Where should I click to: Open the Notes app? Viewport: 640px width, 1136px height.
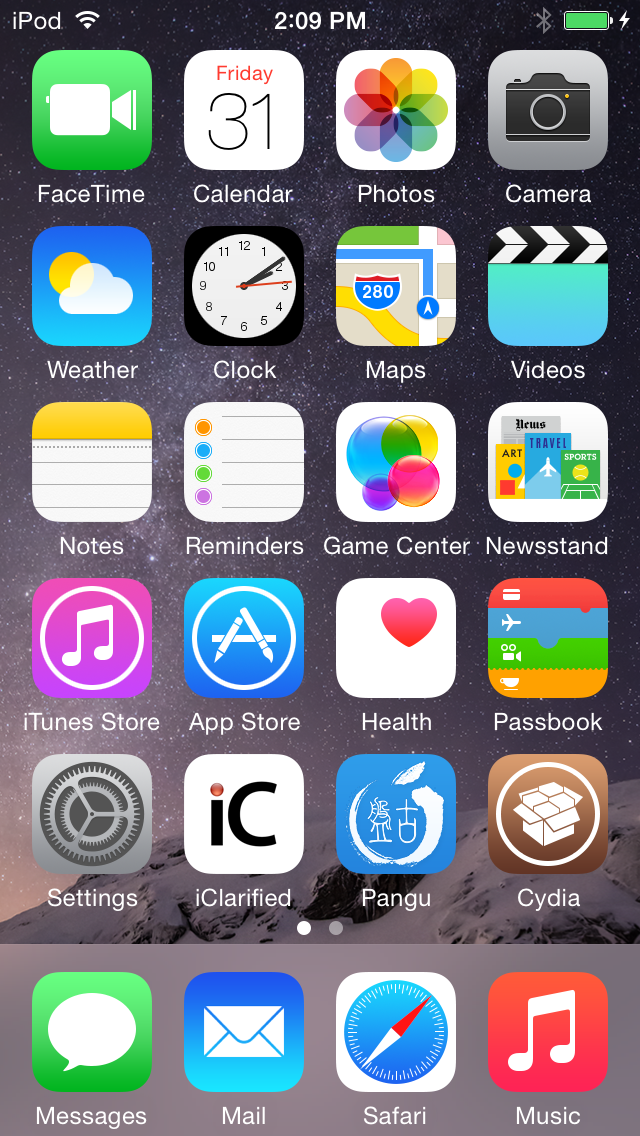[92, 462]
